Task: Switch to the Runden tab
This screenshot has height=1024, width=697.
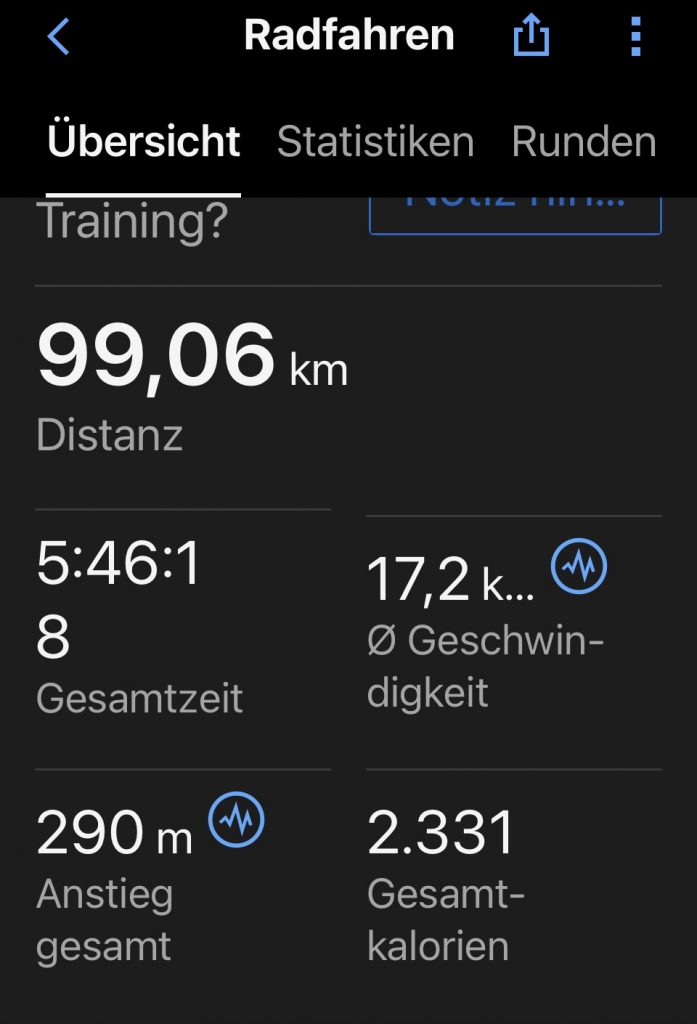Action: pos(584,142)
